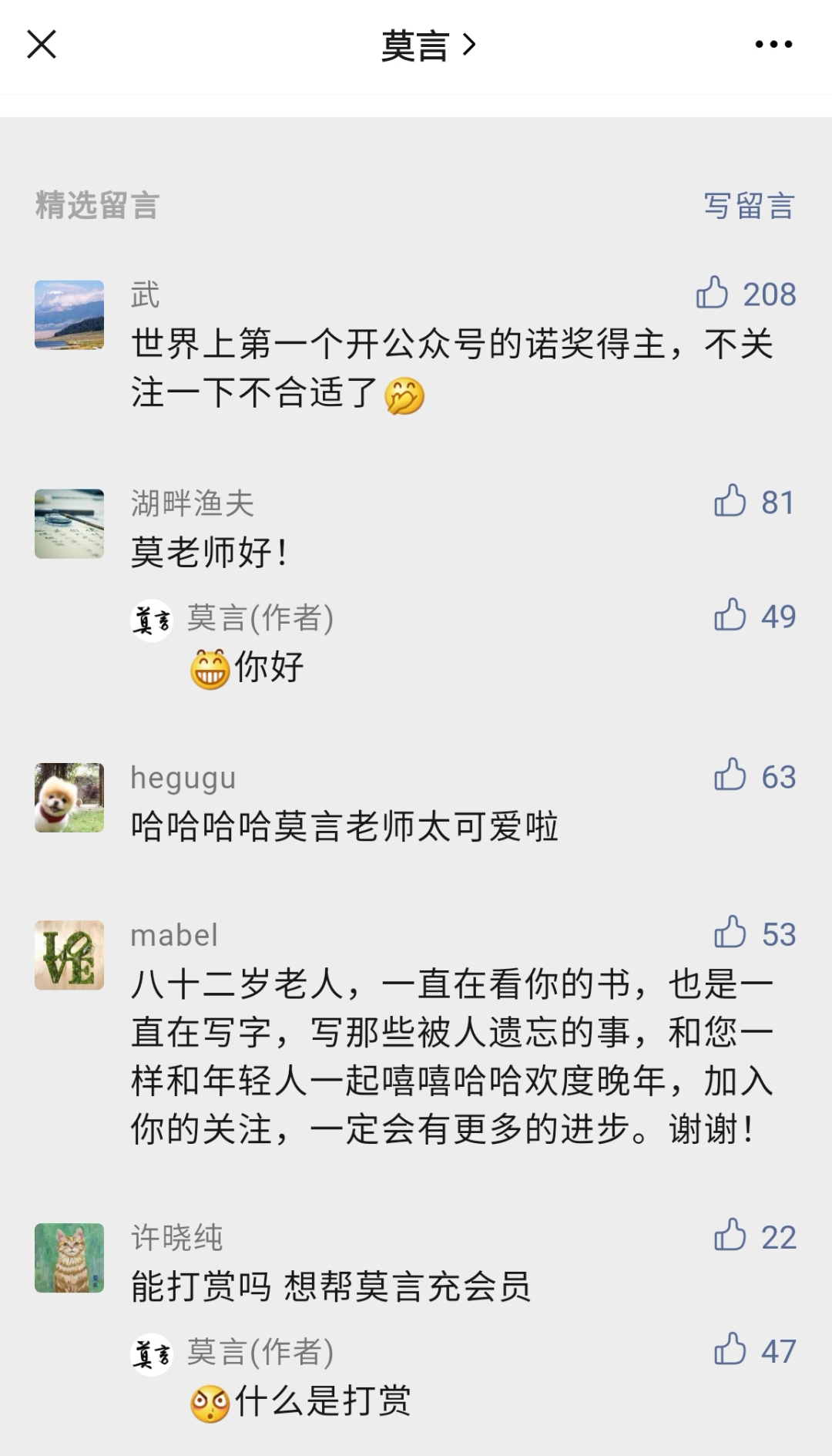Tap 写留言 to write a comment
The height and width of the screenshot is (1456, 832).
pyautogui.click(x=748, y=206)
